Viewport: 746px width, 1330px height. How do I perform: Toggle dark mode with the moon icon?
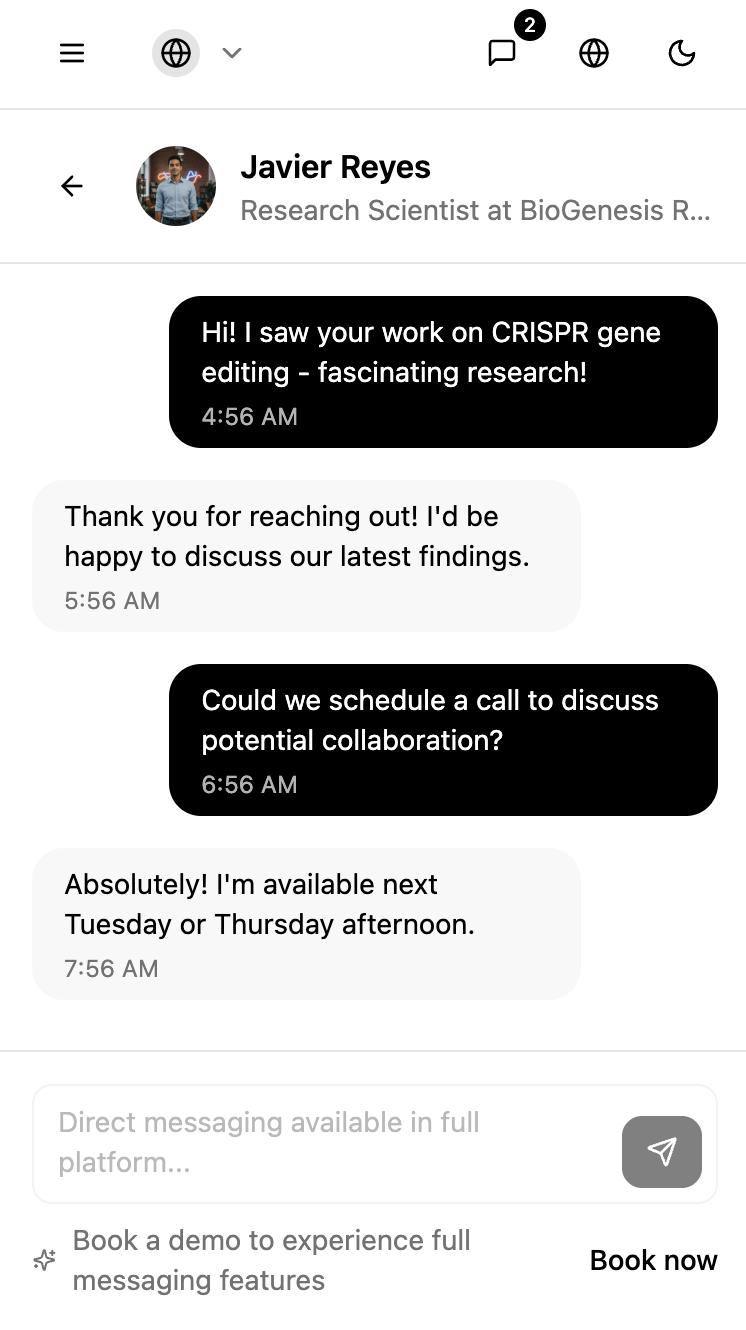682,53
